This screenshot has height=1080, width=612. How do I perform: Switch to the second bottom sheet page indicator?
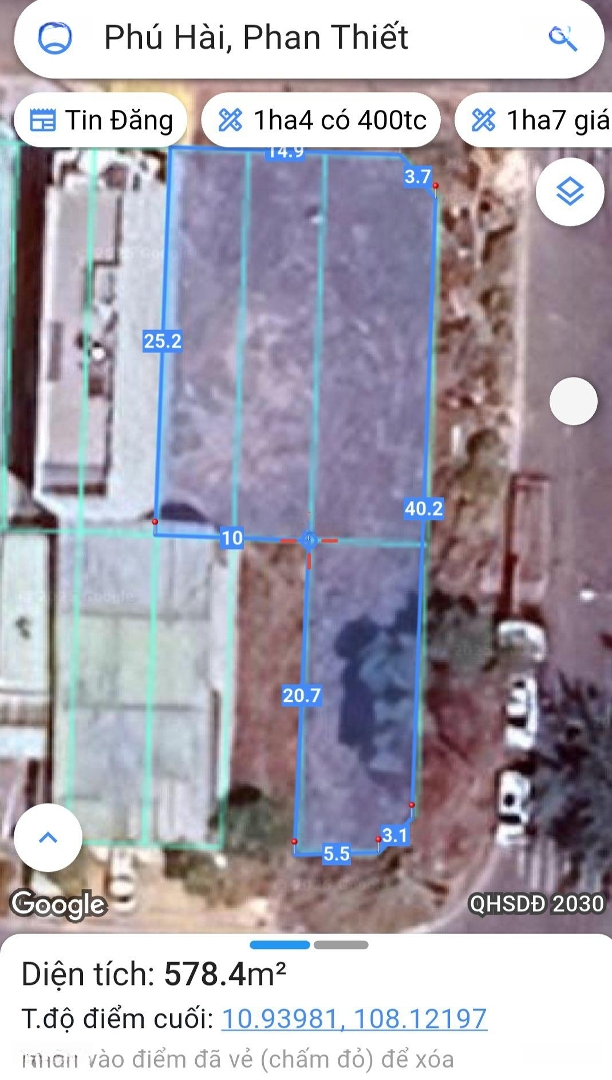click(341, 944)
